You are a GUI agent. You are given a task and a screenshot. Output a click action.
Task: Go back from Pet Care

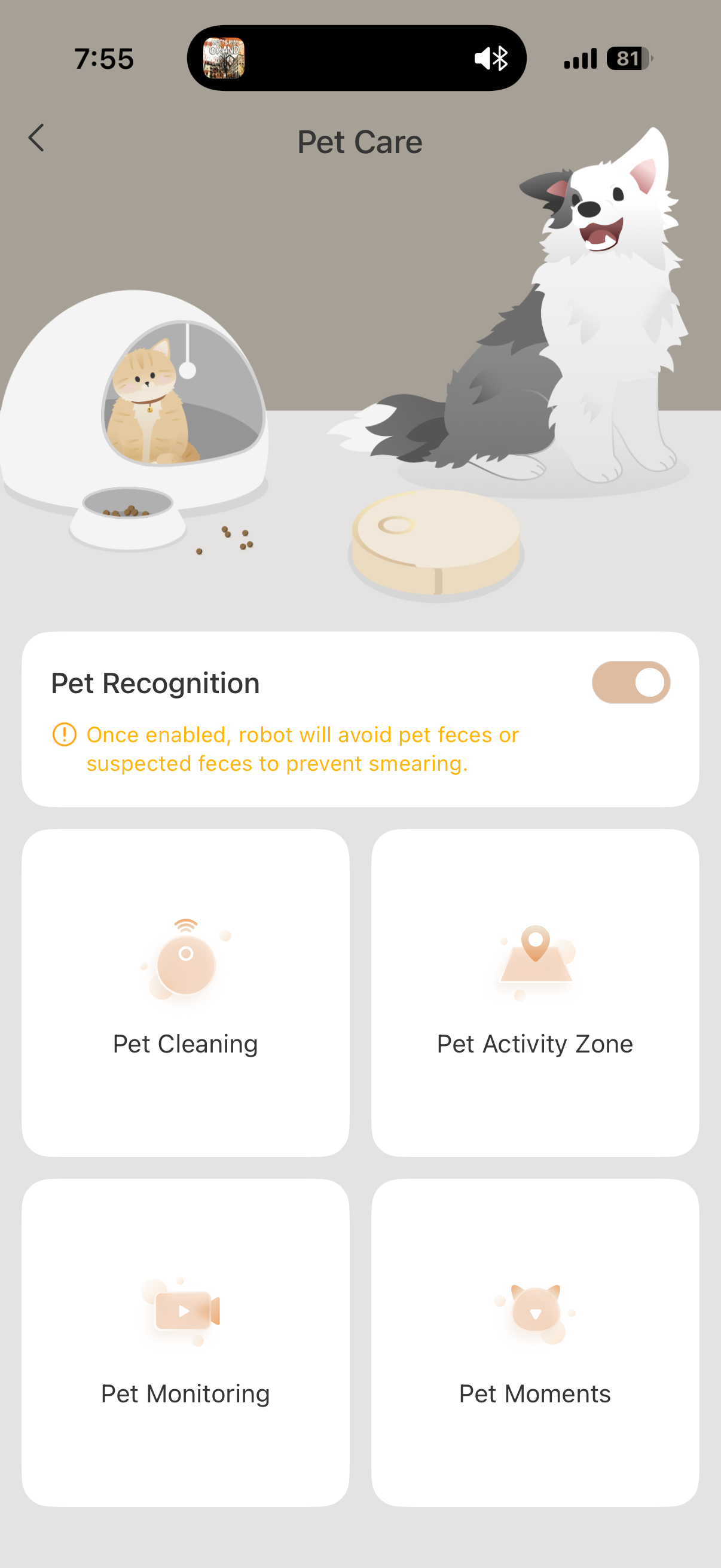(36, 138)
